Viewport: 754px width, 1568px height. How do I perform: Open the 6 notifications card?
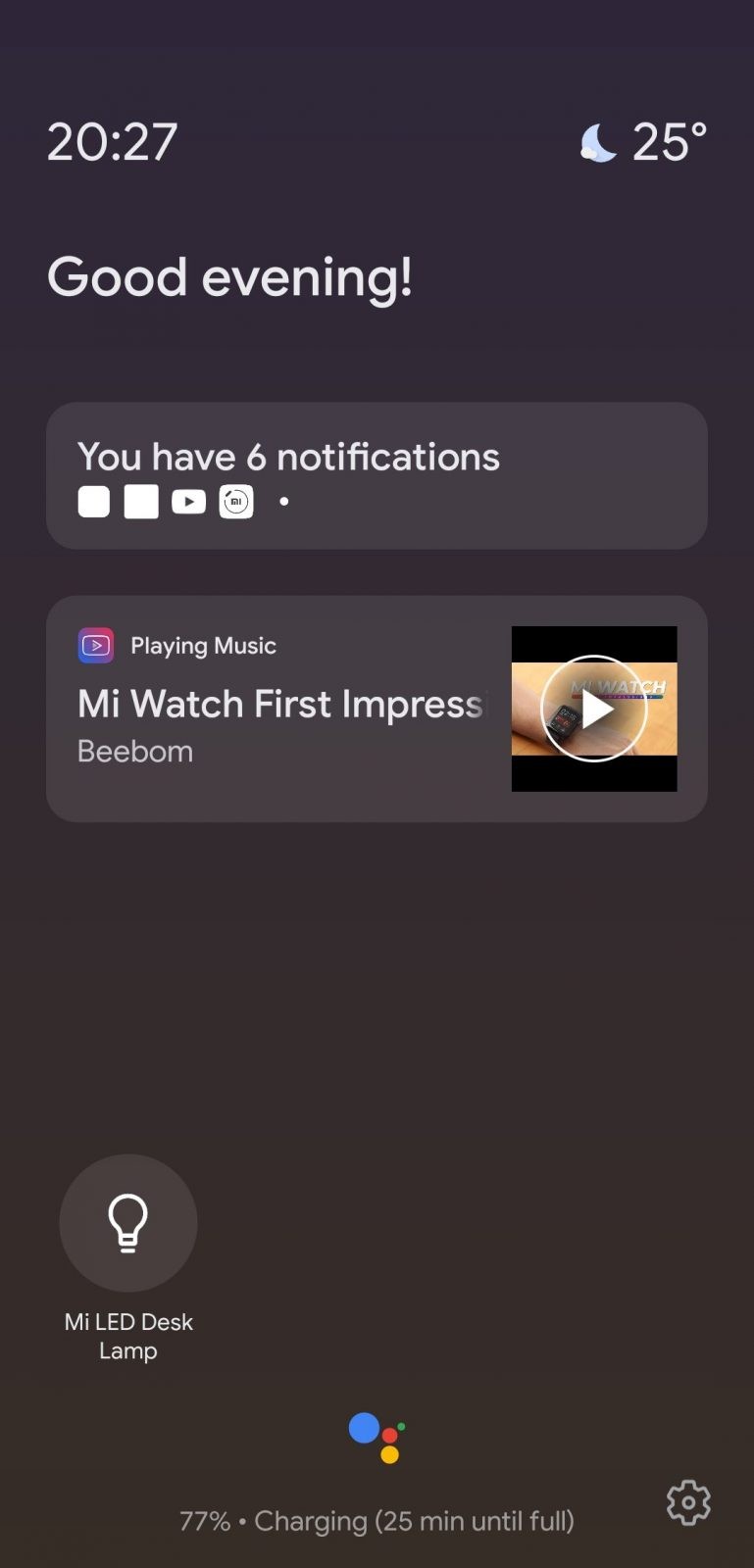(x=377, y=475)
